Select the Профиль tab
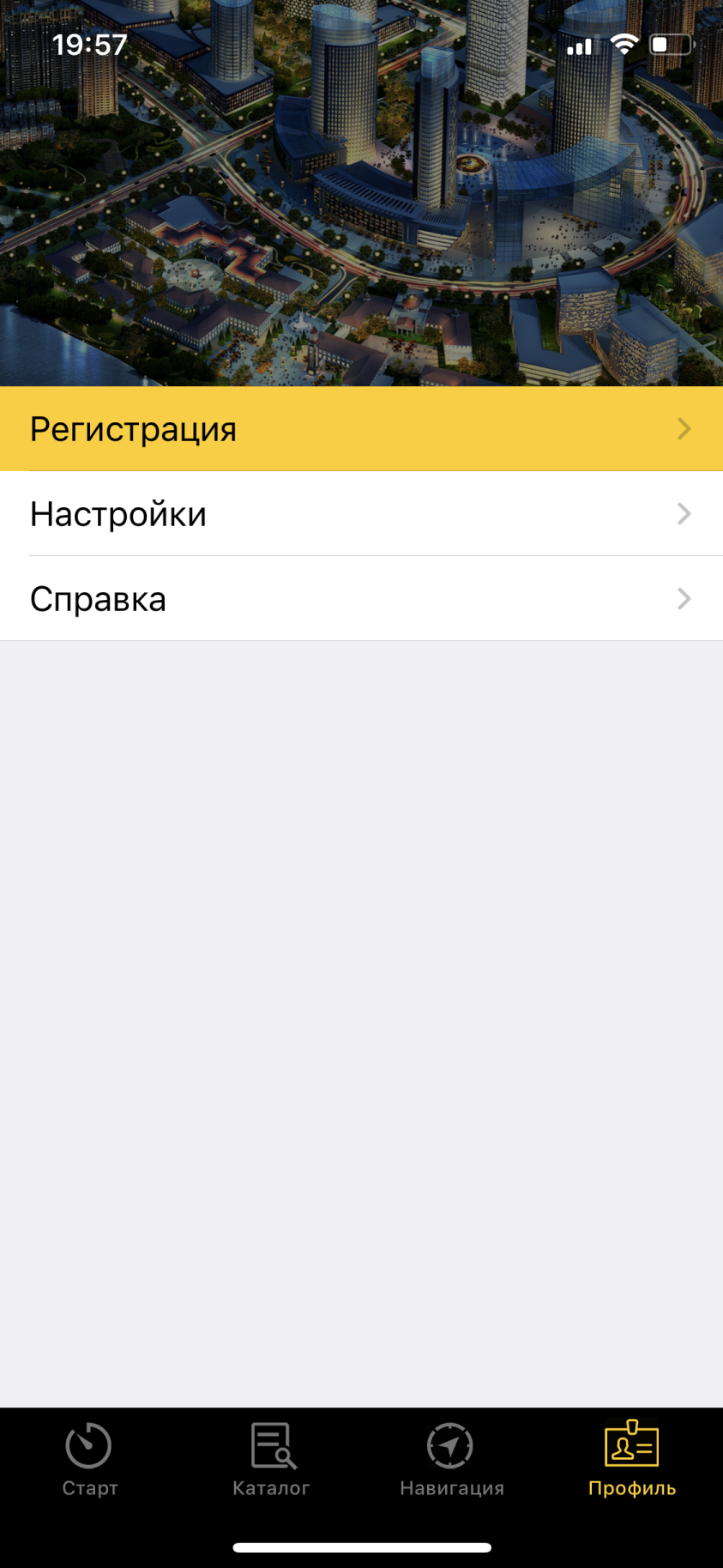Viewport: 723px width, 1568px height. pyautogui.click(x=632, y=1460)
